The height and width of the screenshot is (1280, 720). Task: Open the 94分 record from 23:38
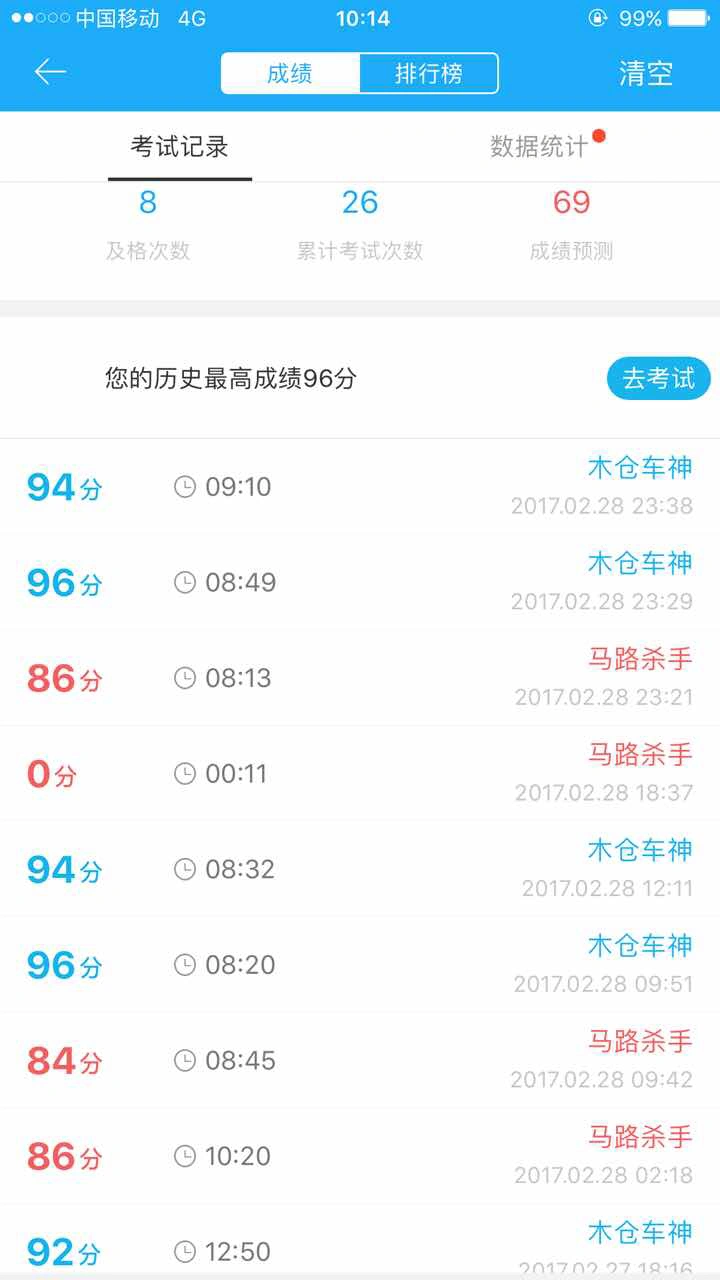click(360, 487)
